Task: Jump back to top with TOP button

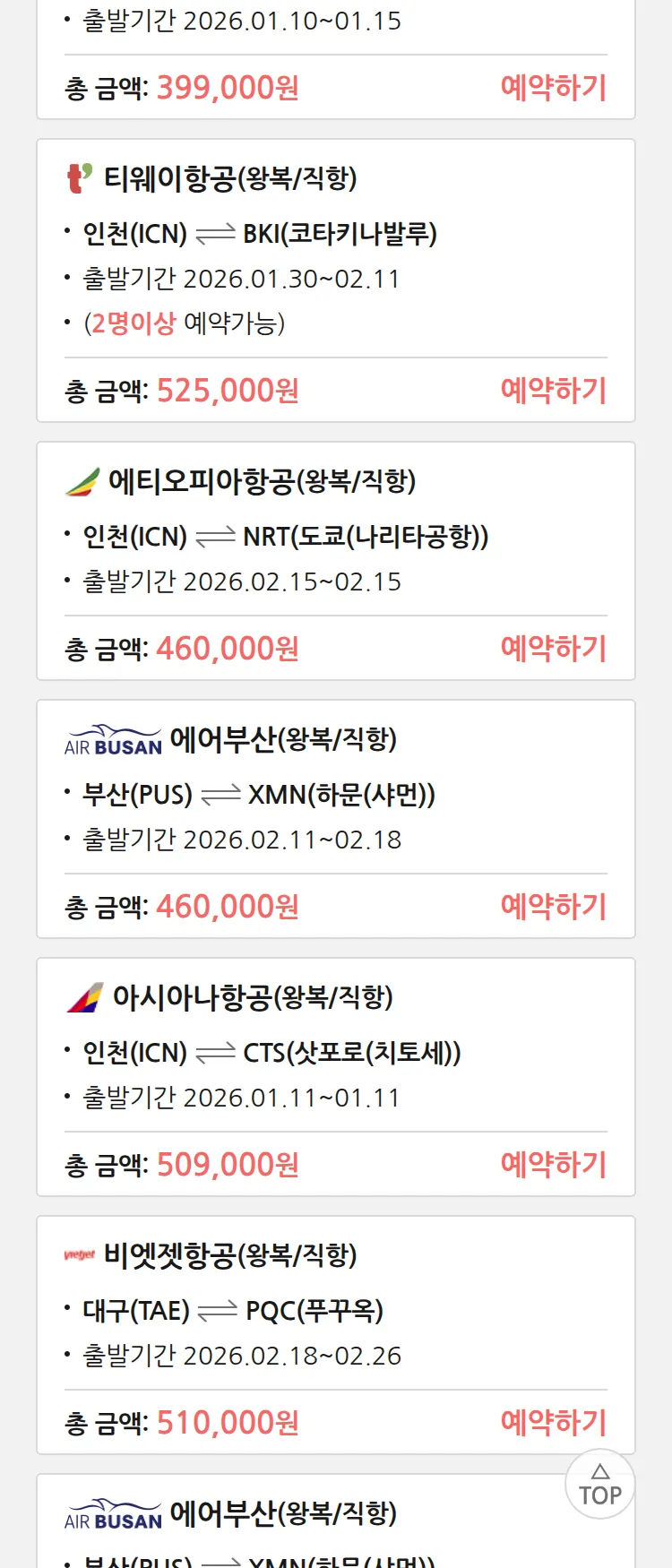Action: 599,1485
